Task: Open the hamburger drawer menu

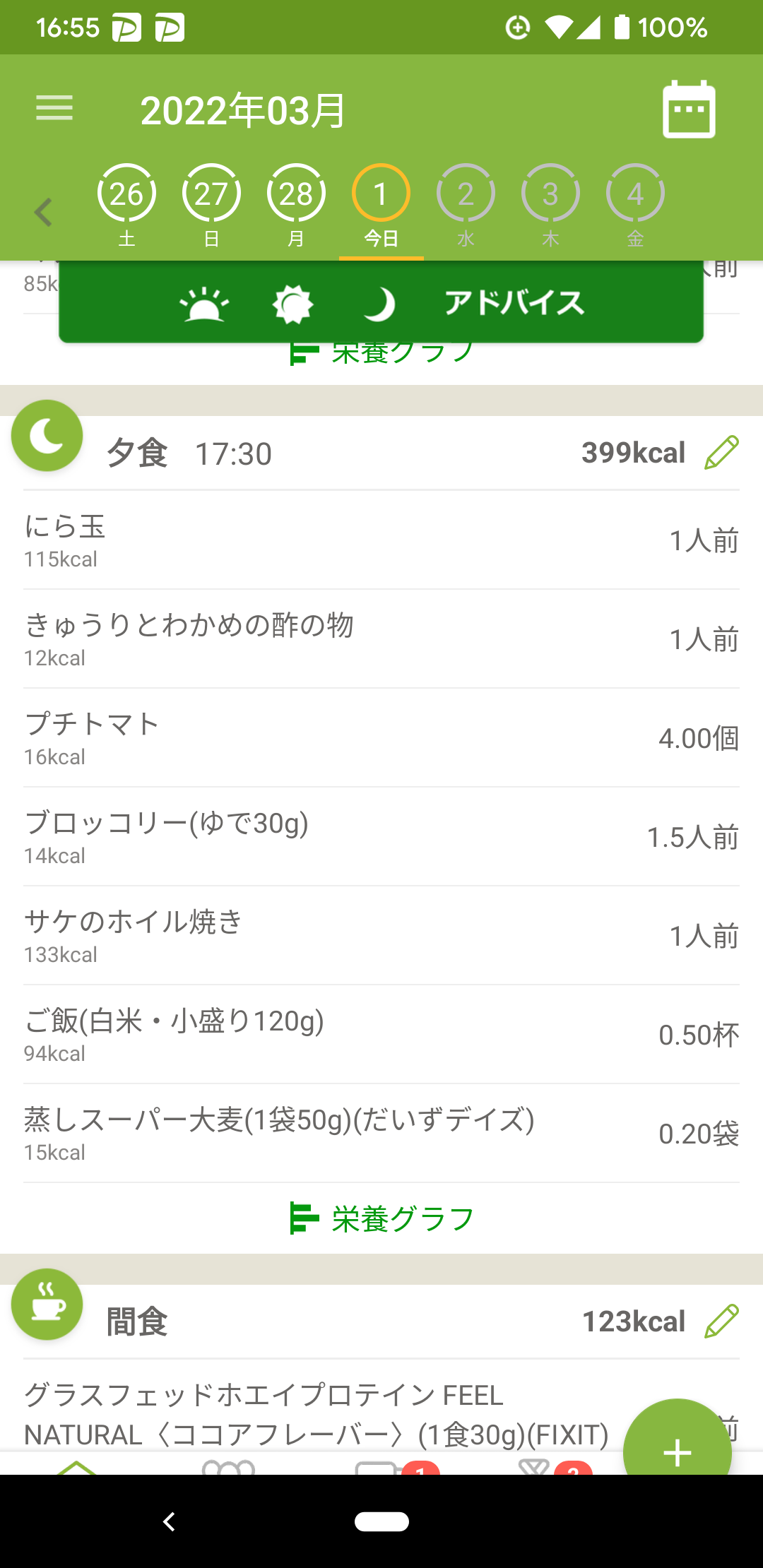Action: point(54,108)
